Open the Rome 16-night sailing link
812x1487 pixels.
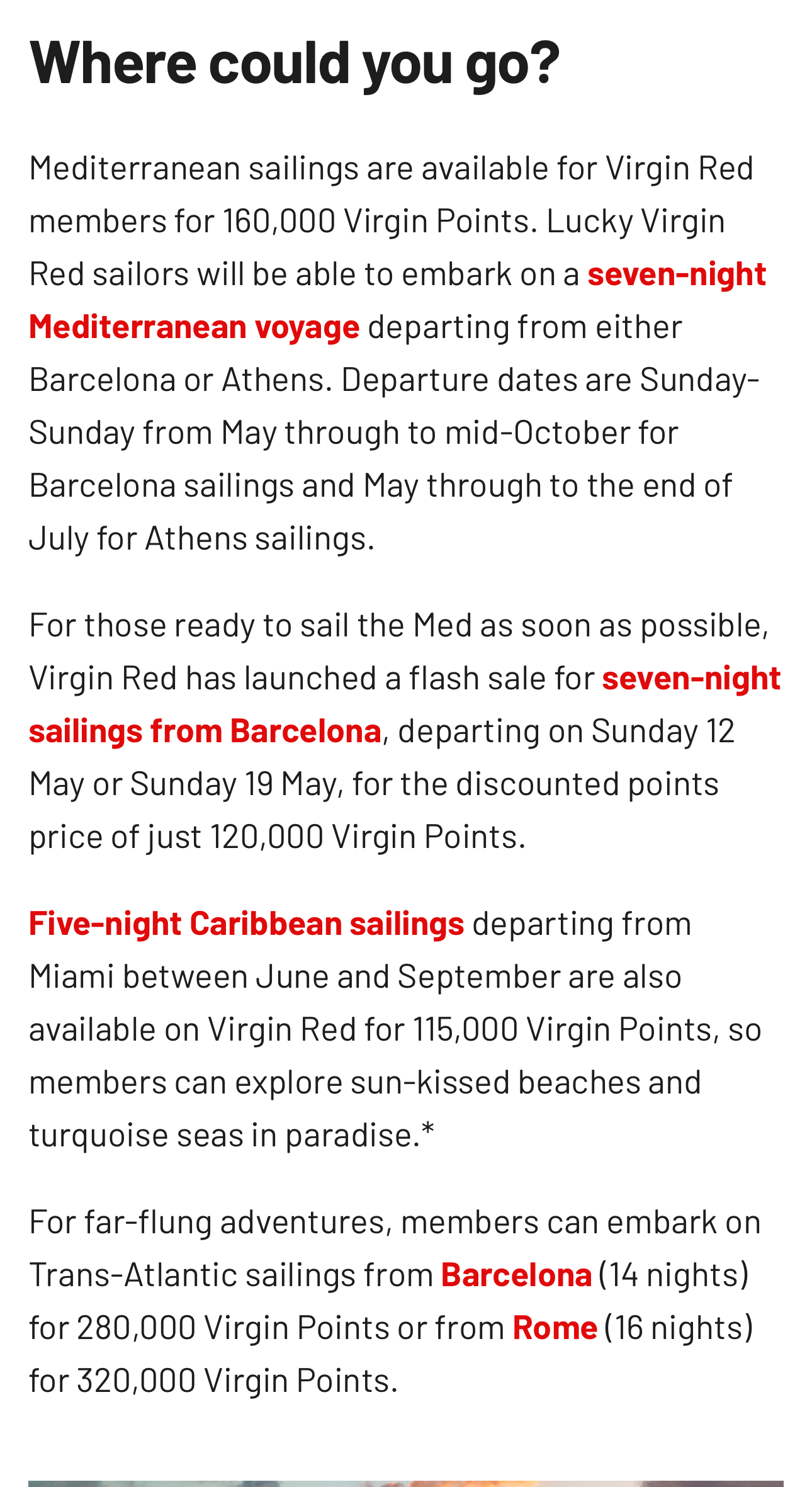click(555, 1328)
